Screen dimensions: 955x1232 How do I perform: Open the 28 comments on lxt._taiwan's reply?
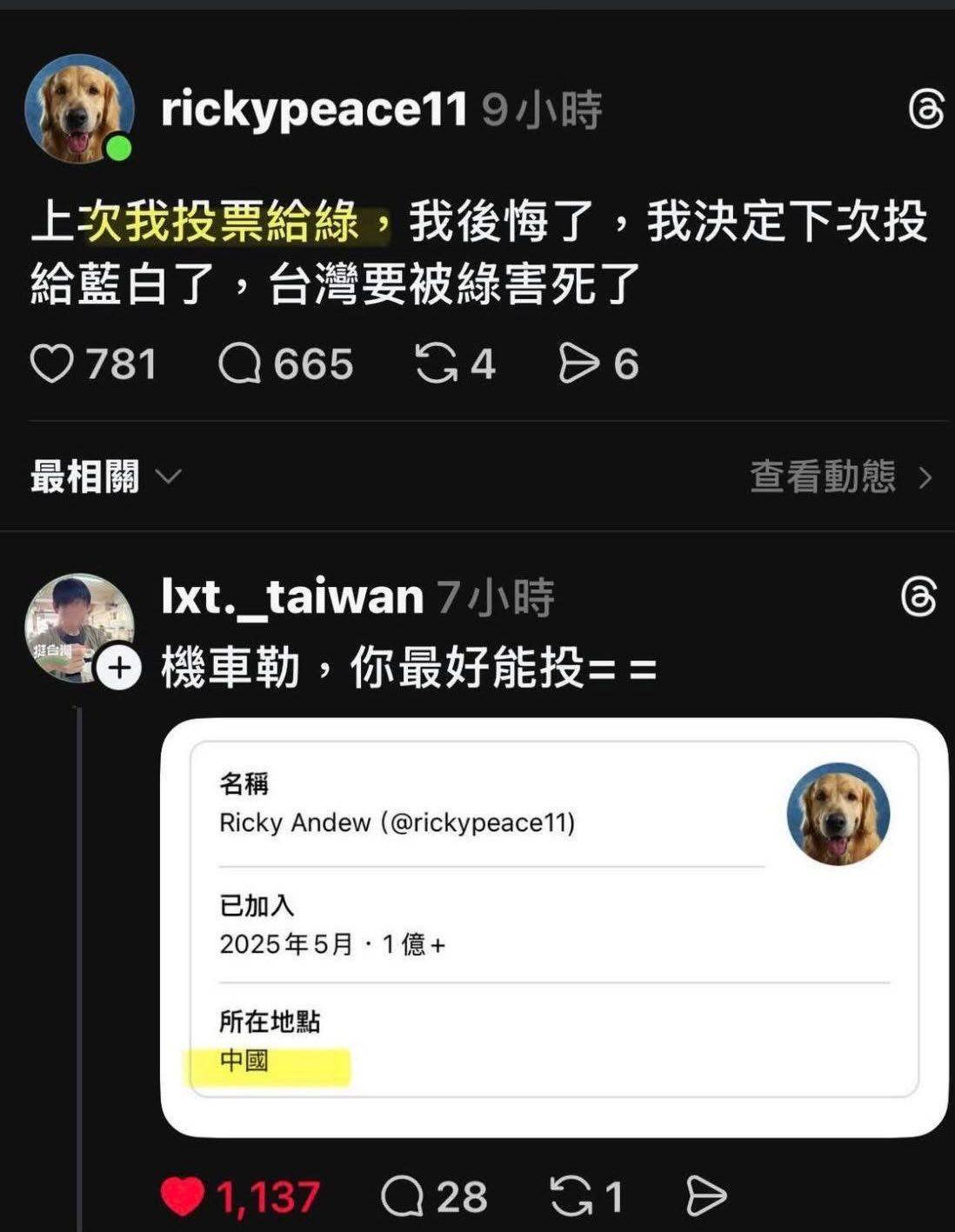(402, 1197)
